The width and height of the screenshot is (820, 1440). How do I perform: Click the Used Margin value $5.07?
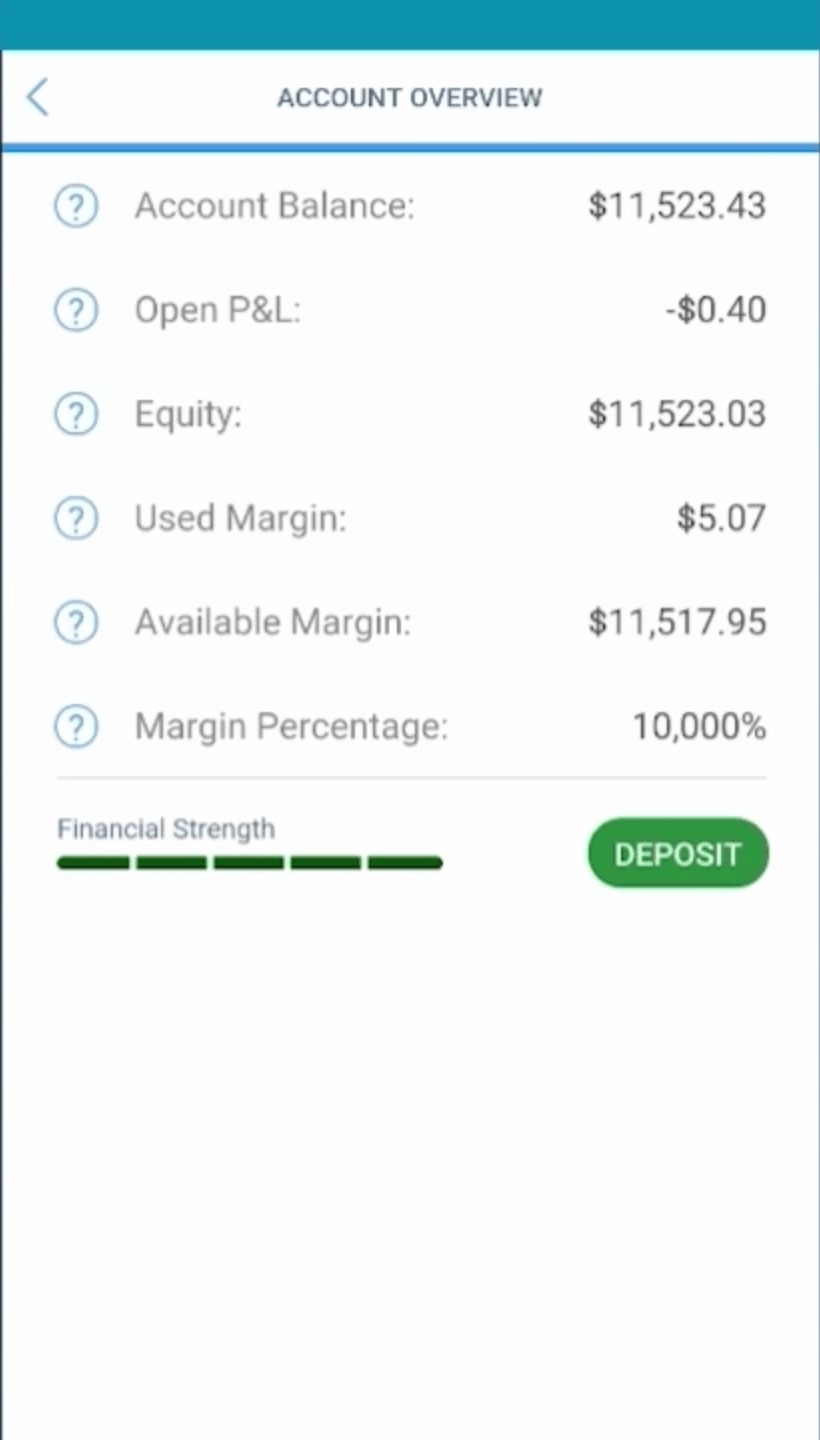pos(721,517)
